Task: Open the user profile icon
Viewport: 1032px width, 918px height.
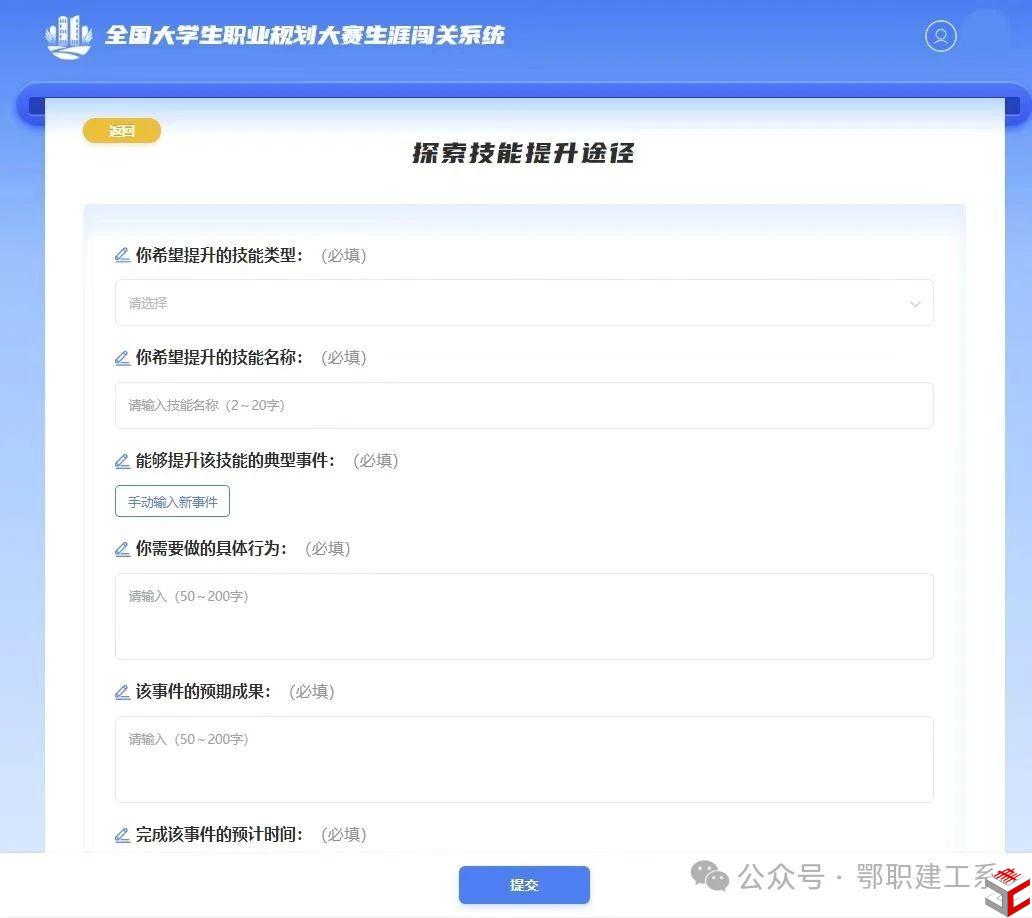Action: (940, 36)
